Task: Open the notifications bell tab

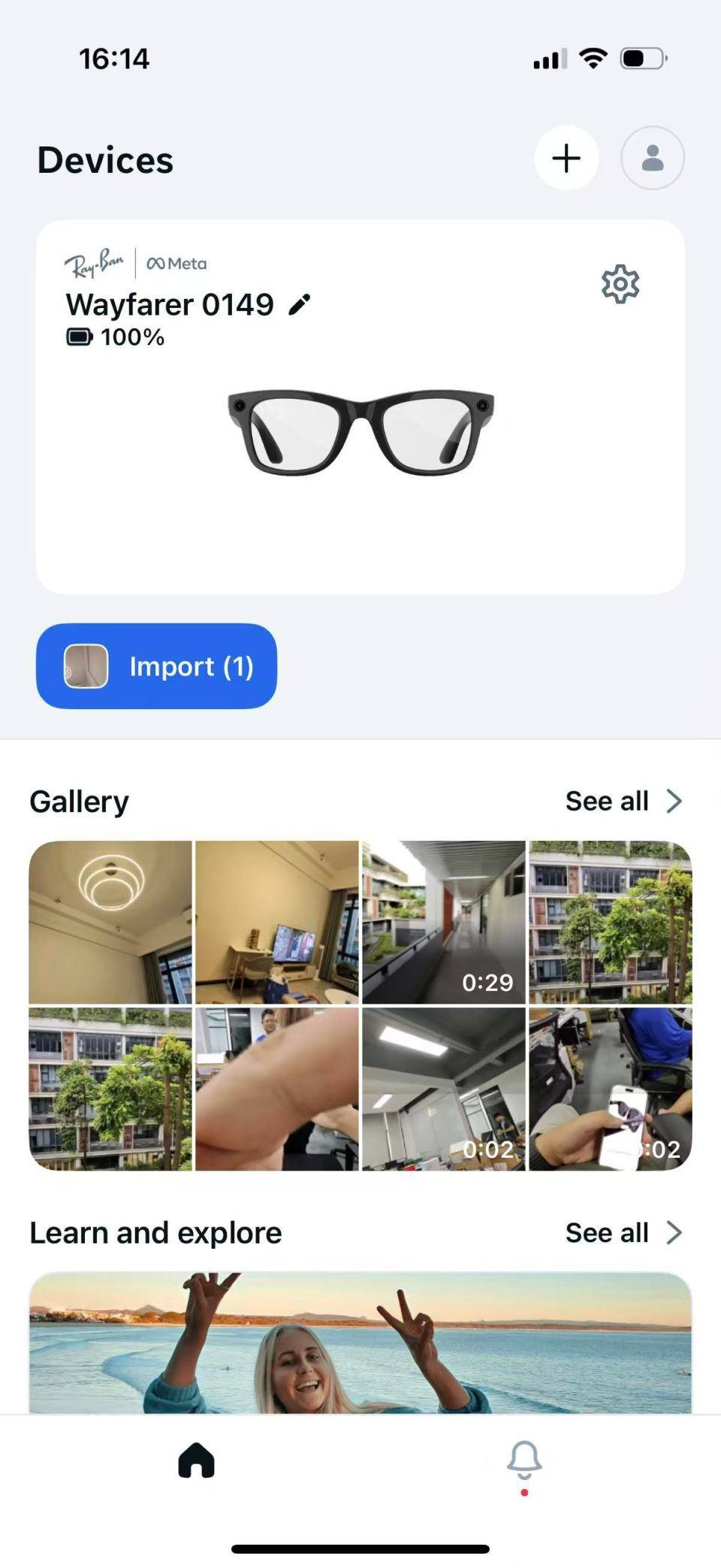Action: click(x=524, y=1460)
